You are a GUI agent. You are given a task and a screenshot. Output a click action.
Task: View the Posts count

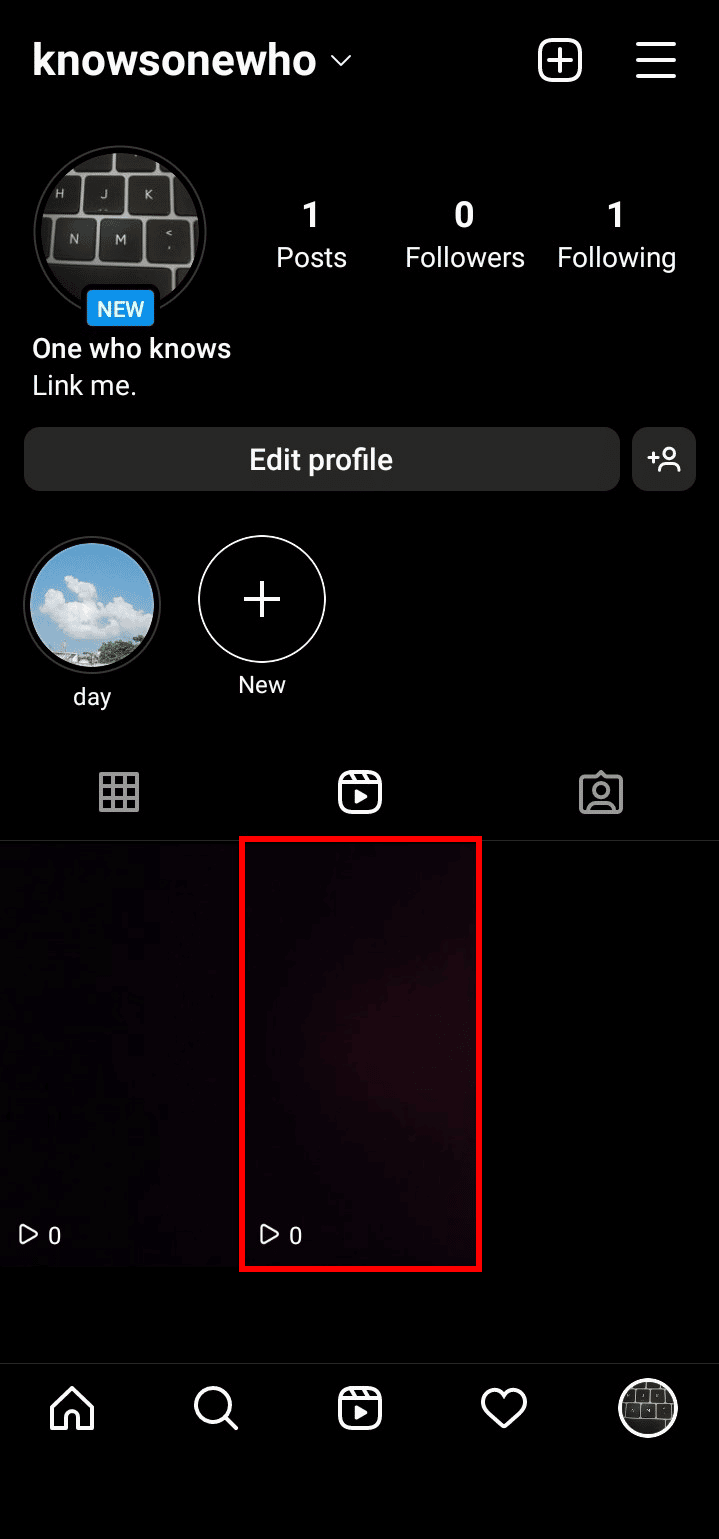click(311, 235)
